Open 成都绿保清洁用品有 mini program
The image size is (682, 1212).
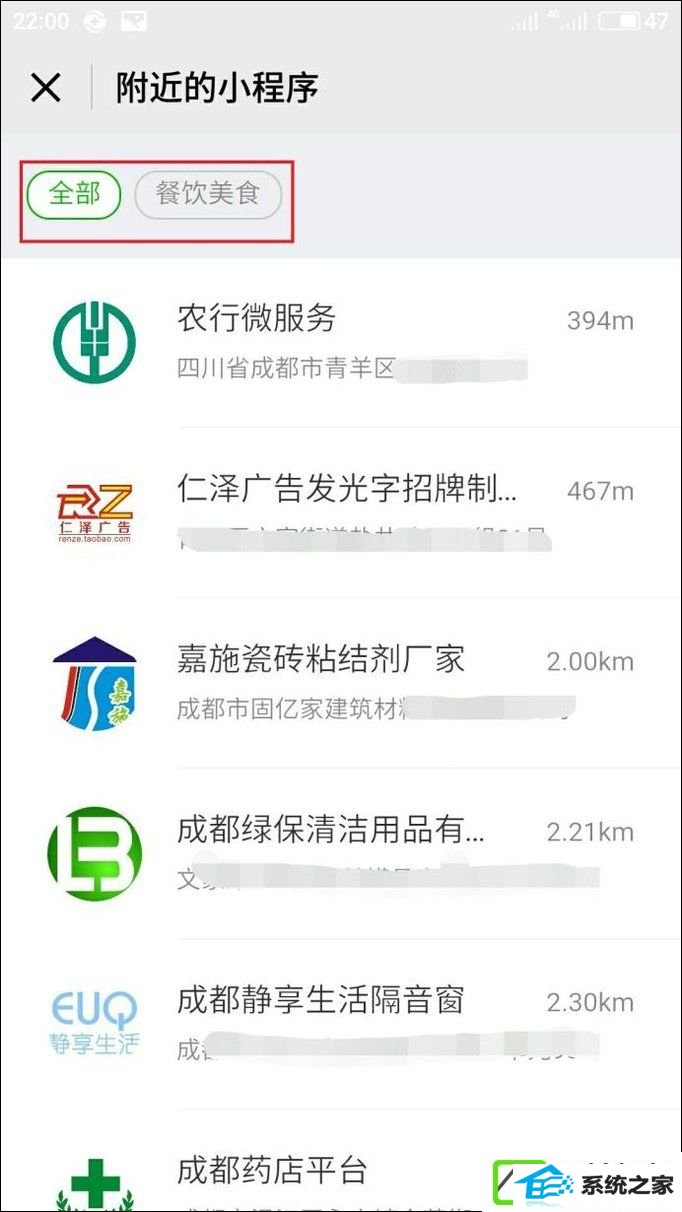341,853
